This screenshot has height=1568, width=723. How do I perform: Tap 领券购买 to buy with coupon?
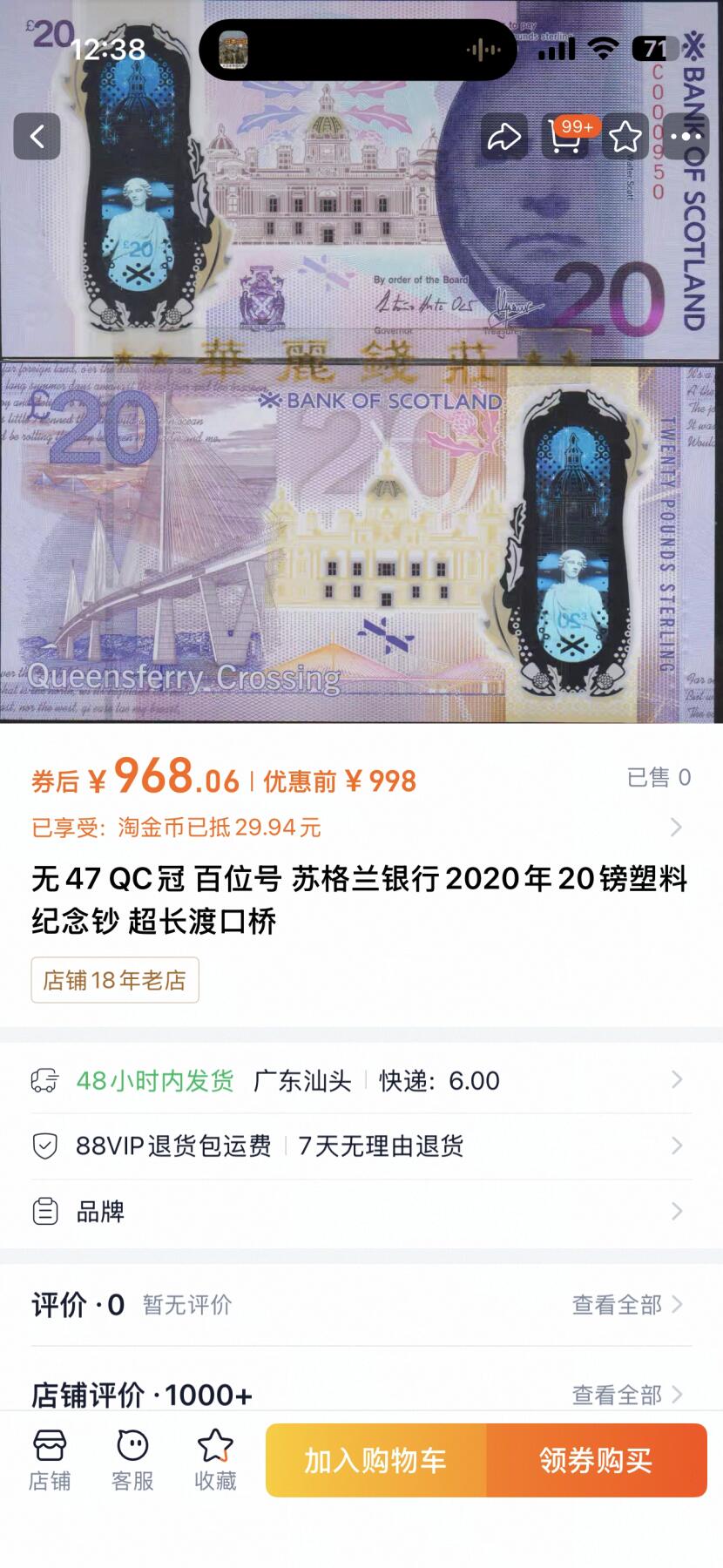598,1462
